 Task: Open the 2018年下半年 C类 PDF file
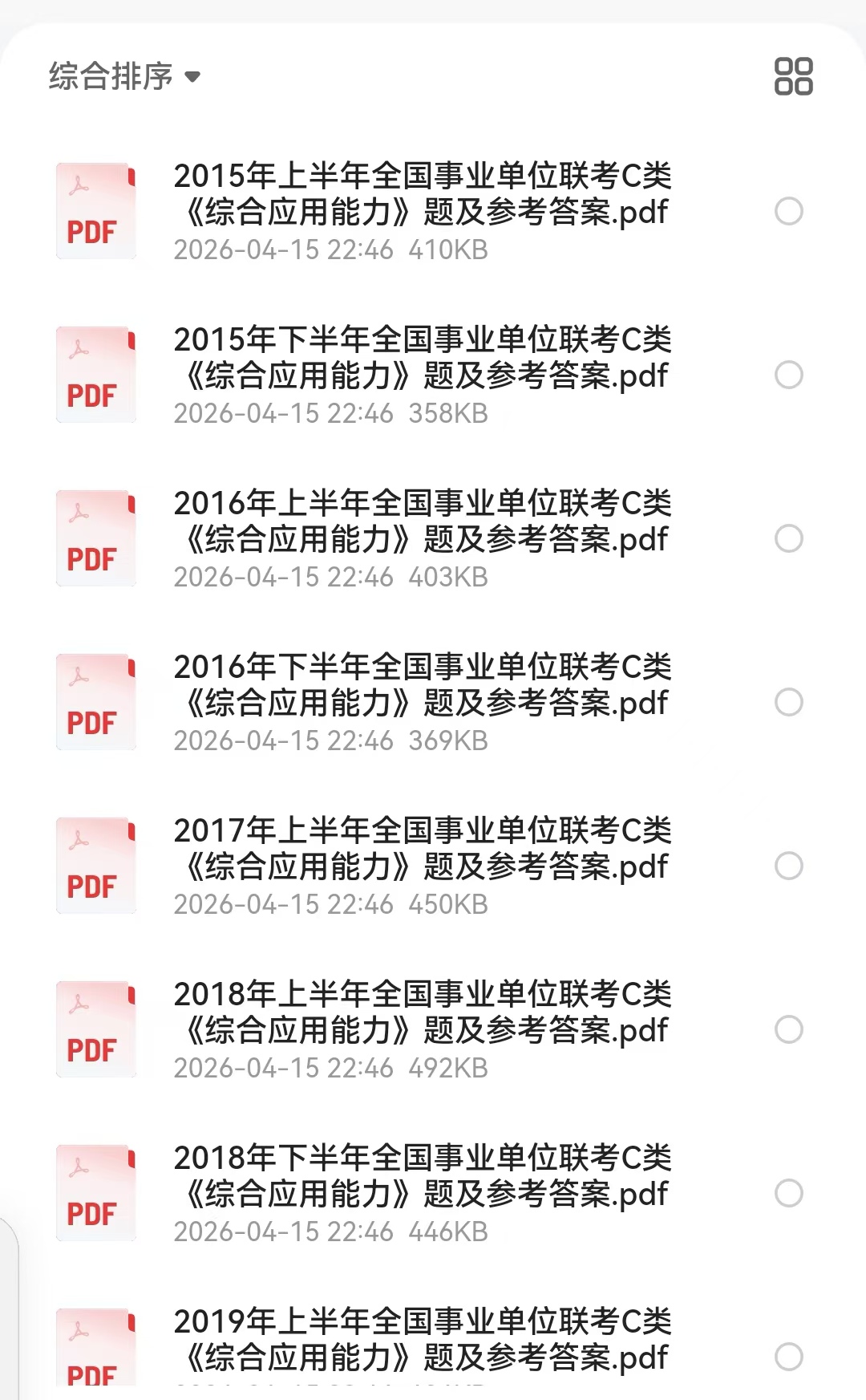point(421,1176)
